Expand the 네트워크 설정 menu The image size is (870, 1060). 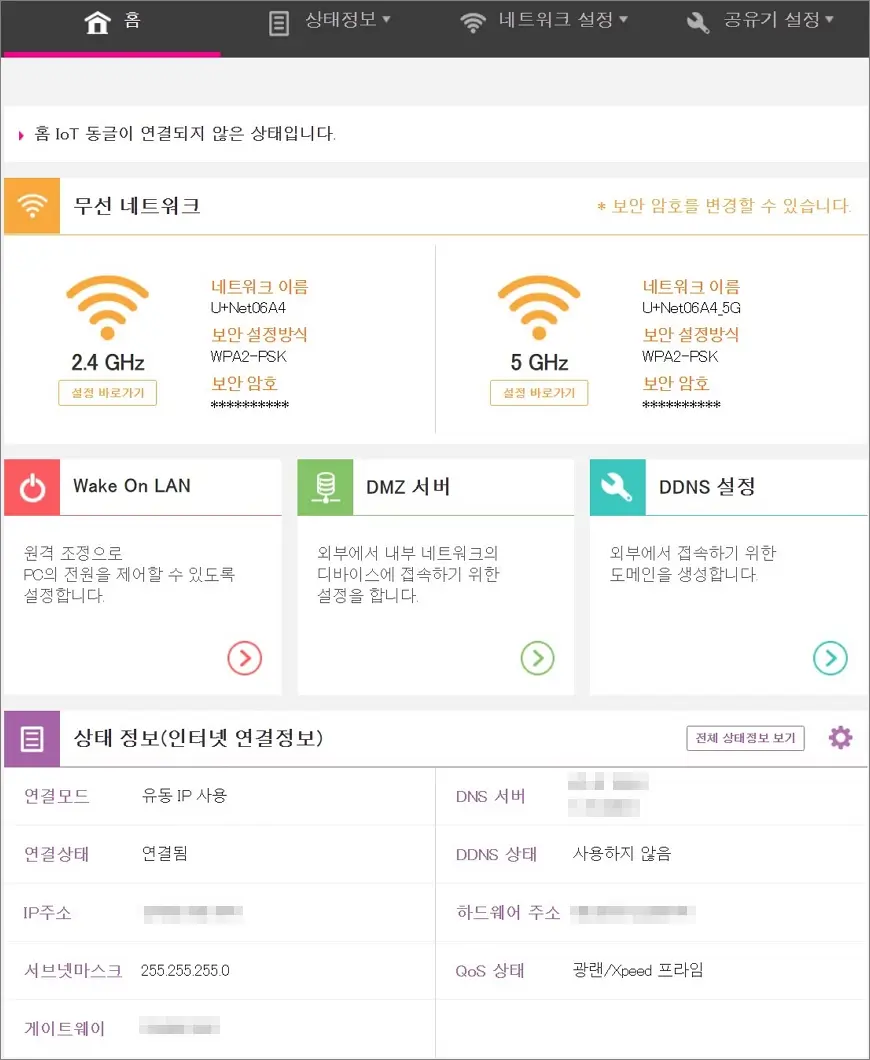pos(544,22)
